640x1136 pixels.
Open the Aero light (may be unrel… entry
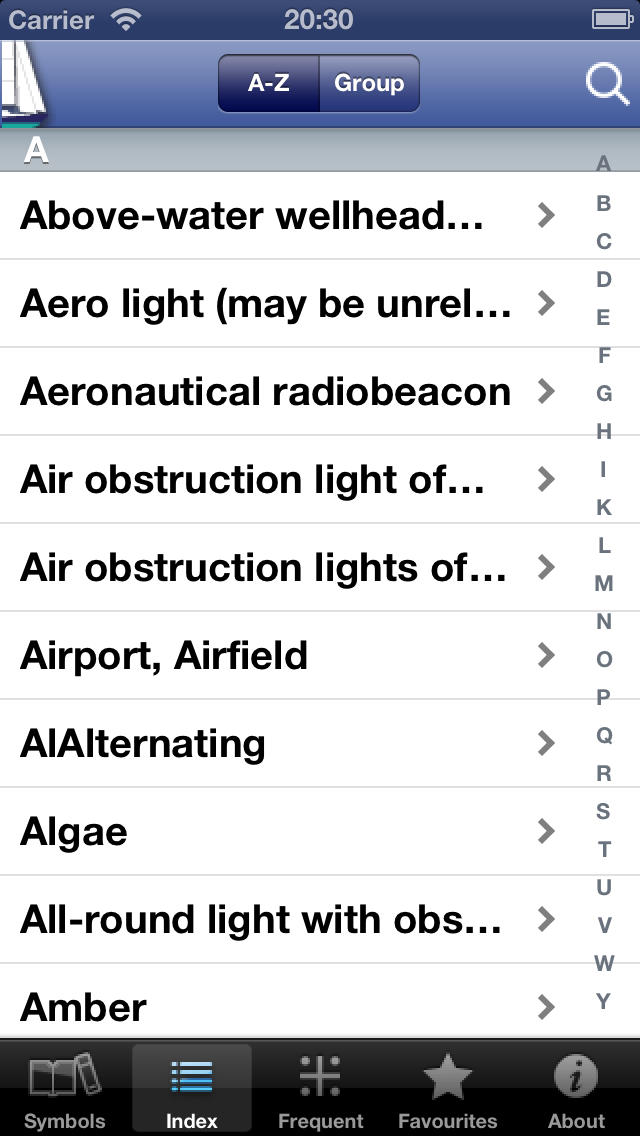[290, 304]
